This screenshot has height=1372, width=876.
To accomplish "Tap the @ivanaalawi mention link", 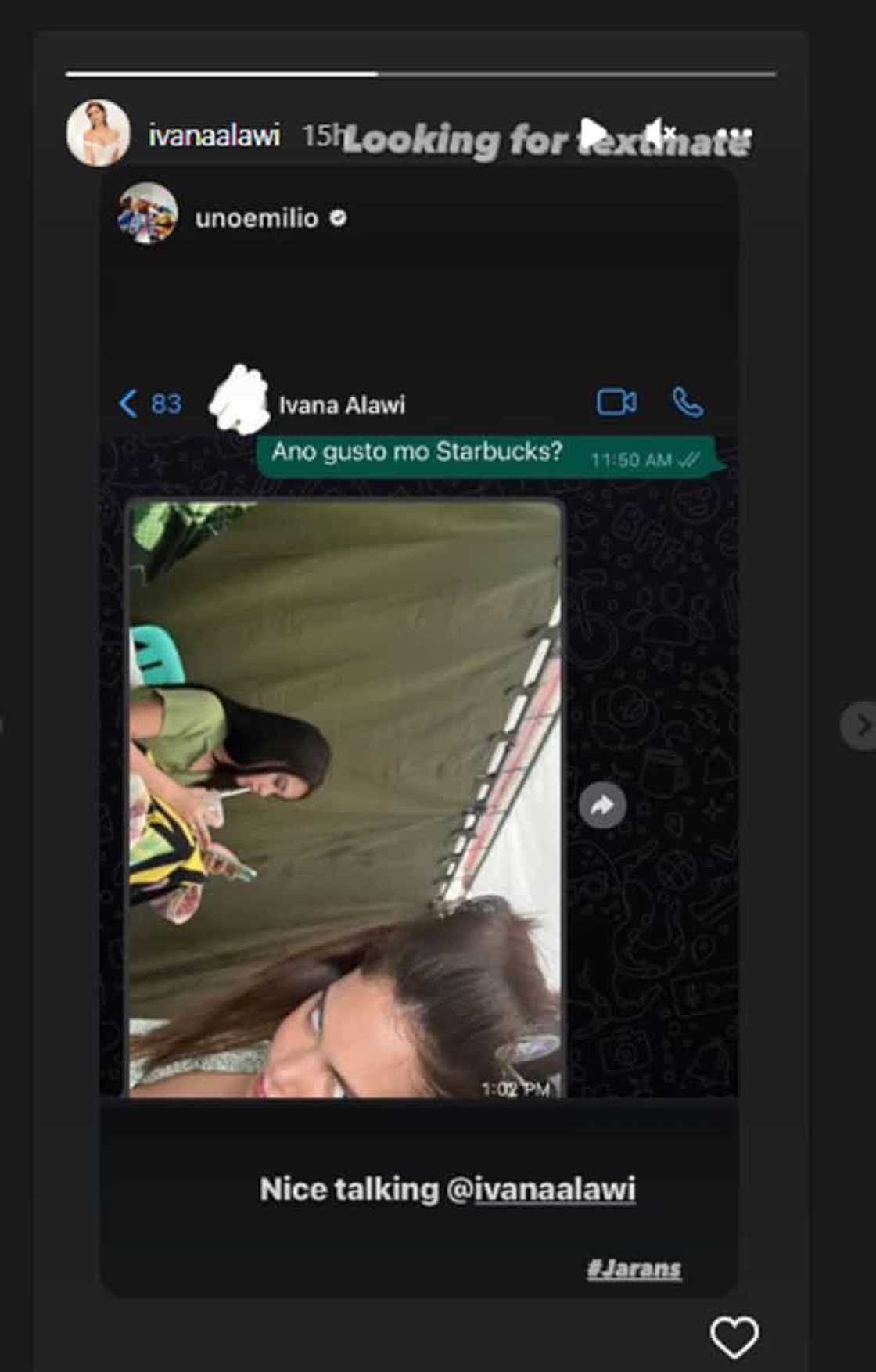I will click(x=540, y=1189).
